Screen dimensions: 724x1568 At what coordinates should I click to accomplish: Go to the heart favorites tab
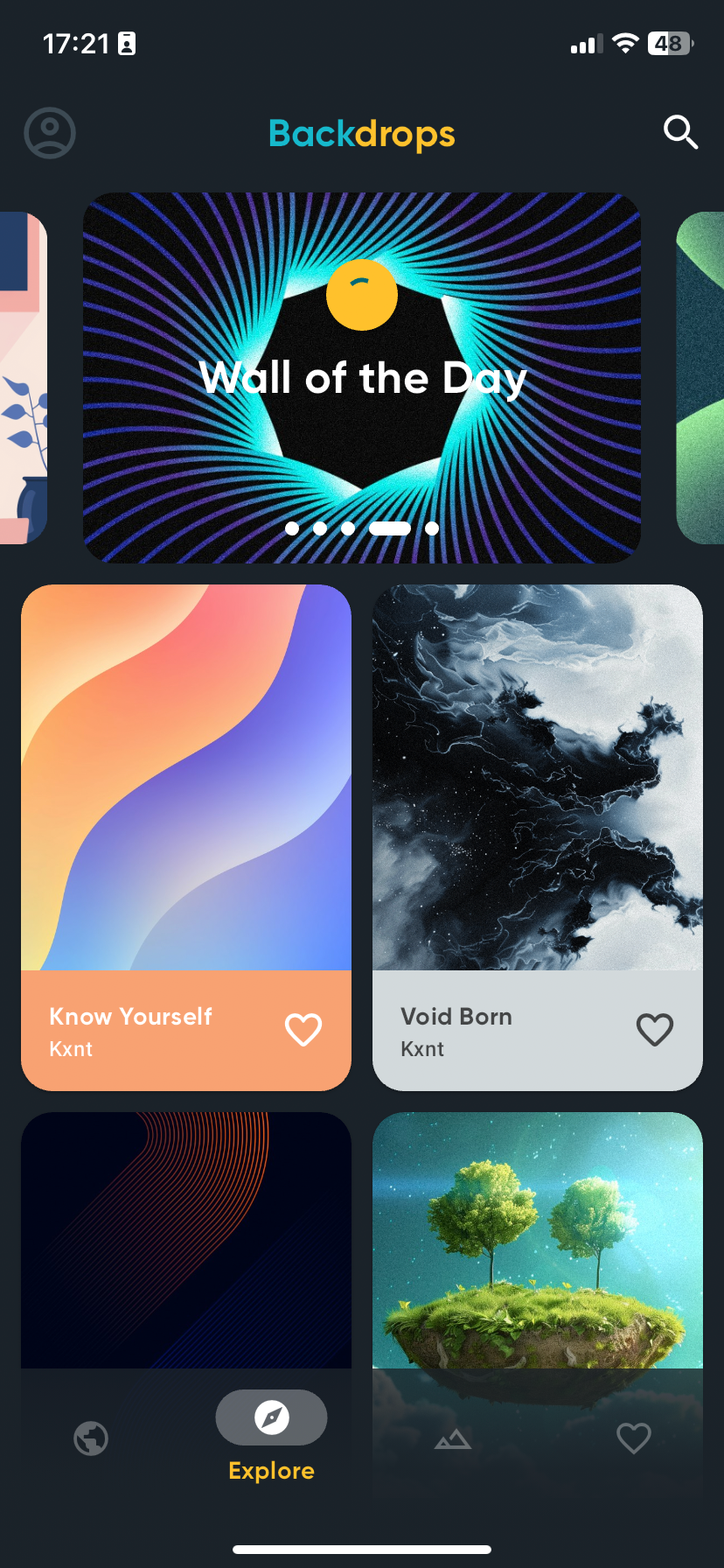[633, 1438]
